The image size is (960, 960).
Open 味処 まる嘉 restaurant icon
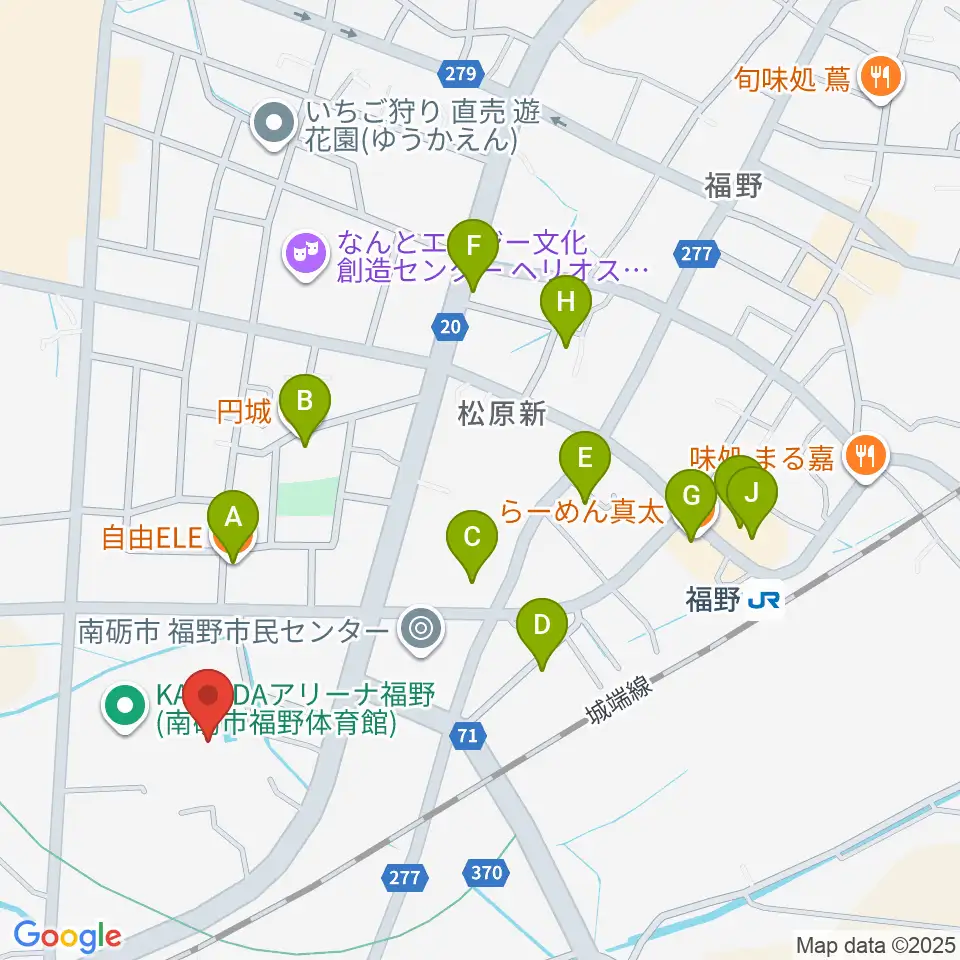(x=865, y=457)
